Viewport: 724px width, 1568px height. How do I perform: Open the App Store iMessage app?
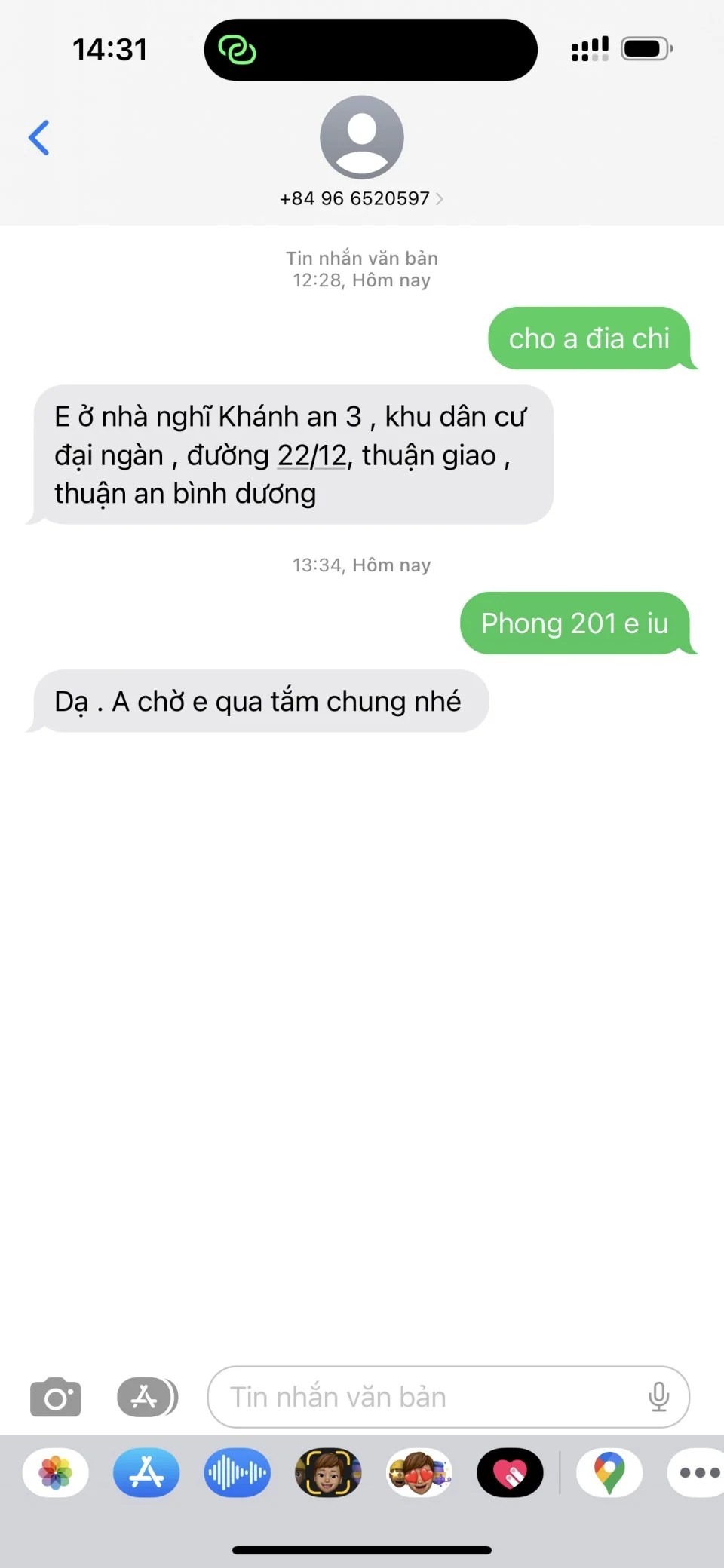146,1472
